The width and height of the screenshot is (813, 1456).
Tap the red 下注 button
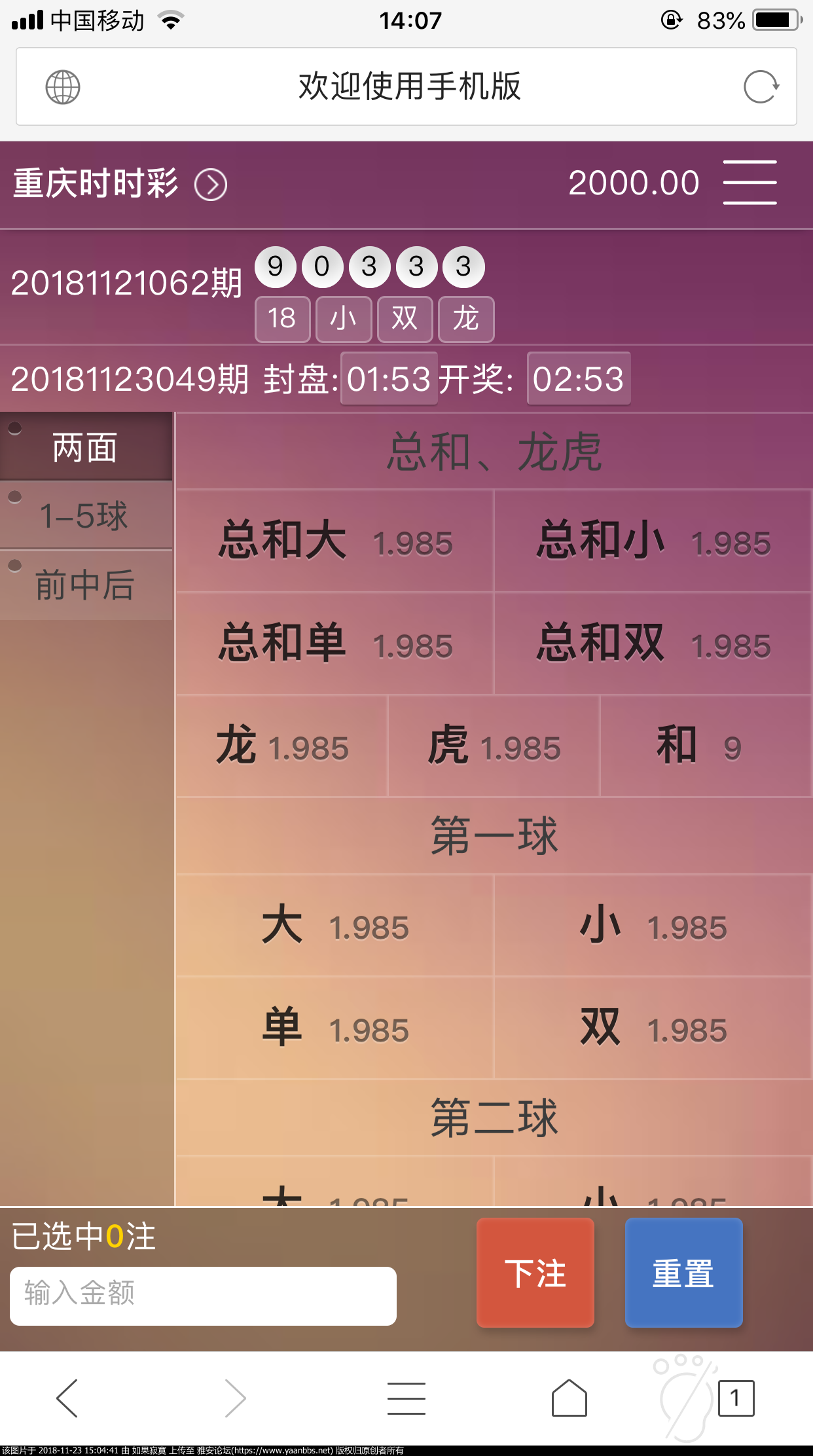click(535, 1273)
